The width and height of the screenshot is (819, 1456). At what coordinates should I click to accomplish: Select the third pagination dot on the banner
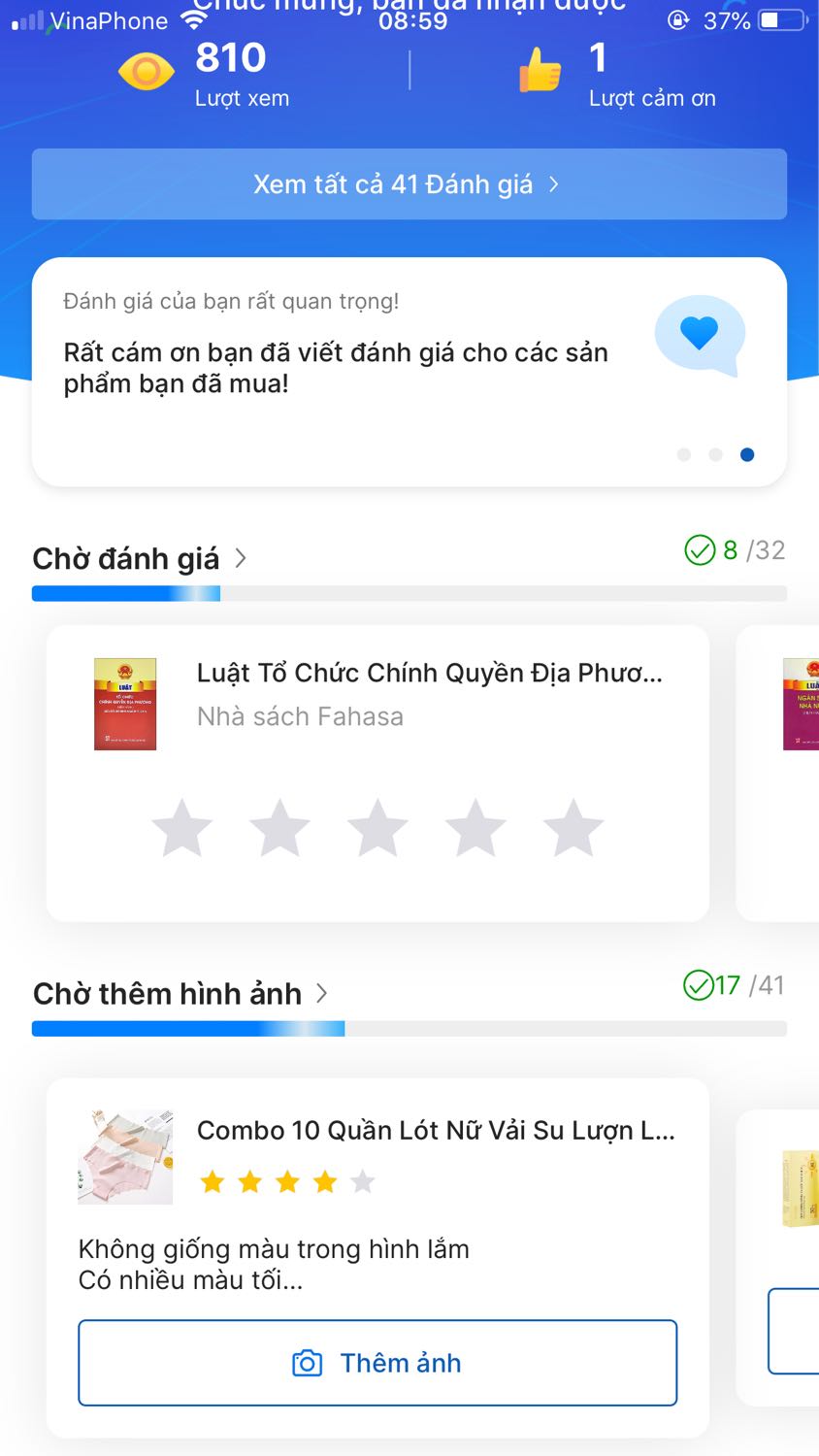(x=746, y=453)
